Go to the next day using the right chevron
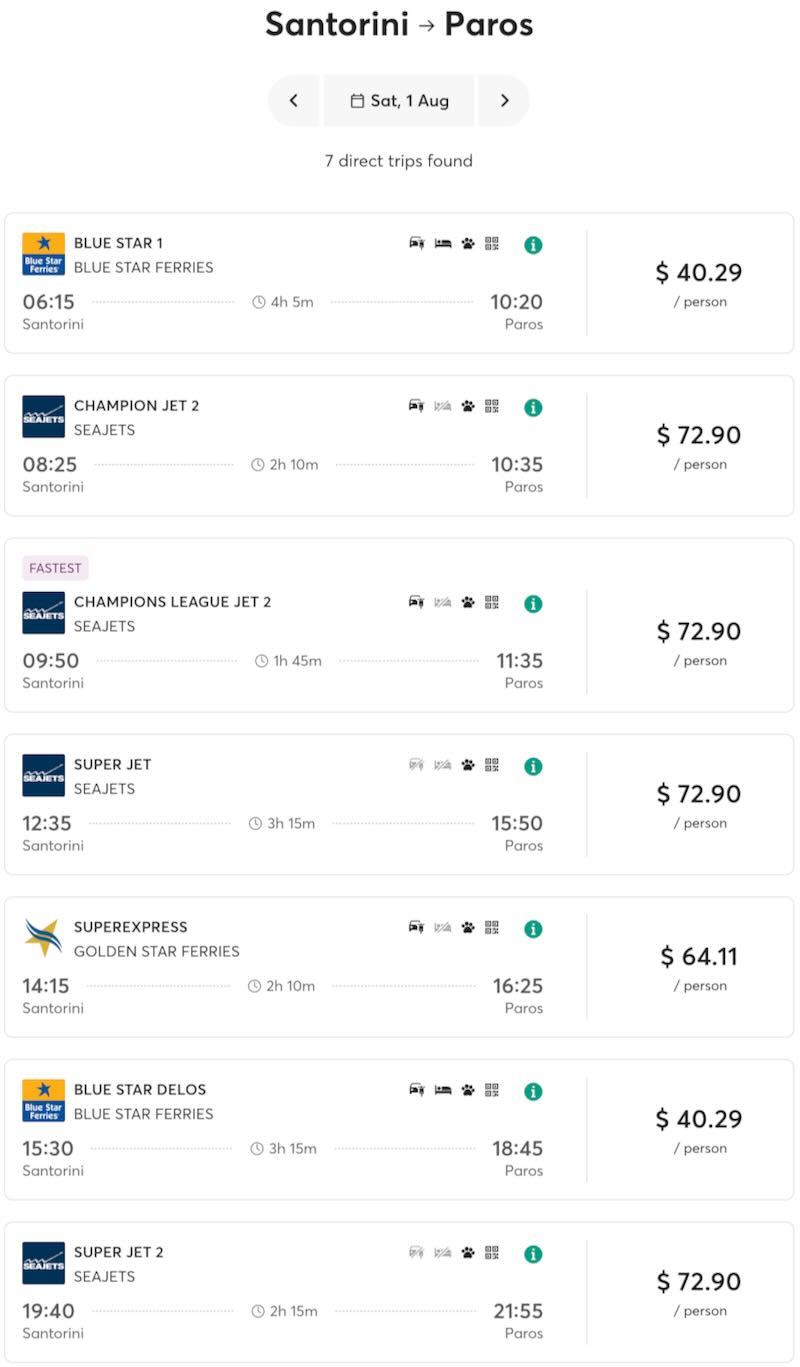Screen dimensions: 800x1367 click(x=504, y=100)
